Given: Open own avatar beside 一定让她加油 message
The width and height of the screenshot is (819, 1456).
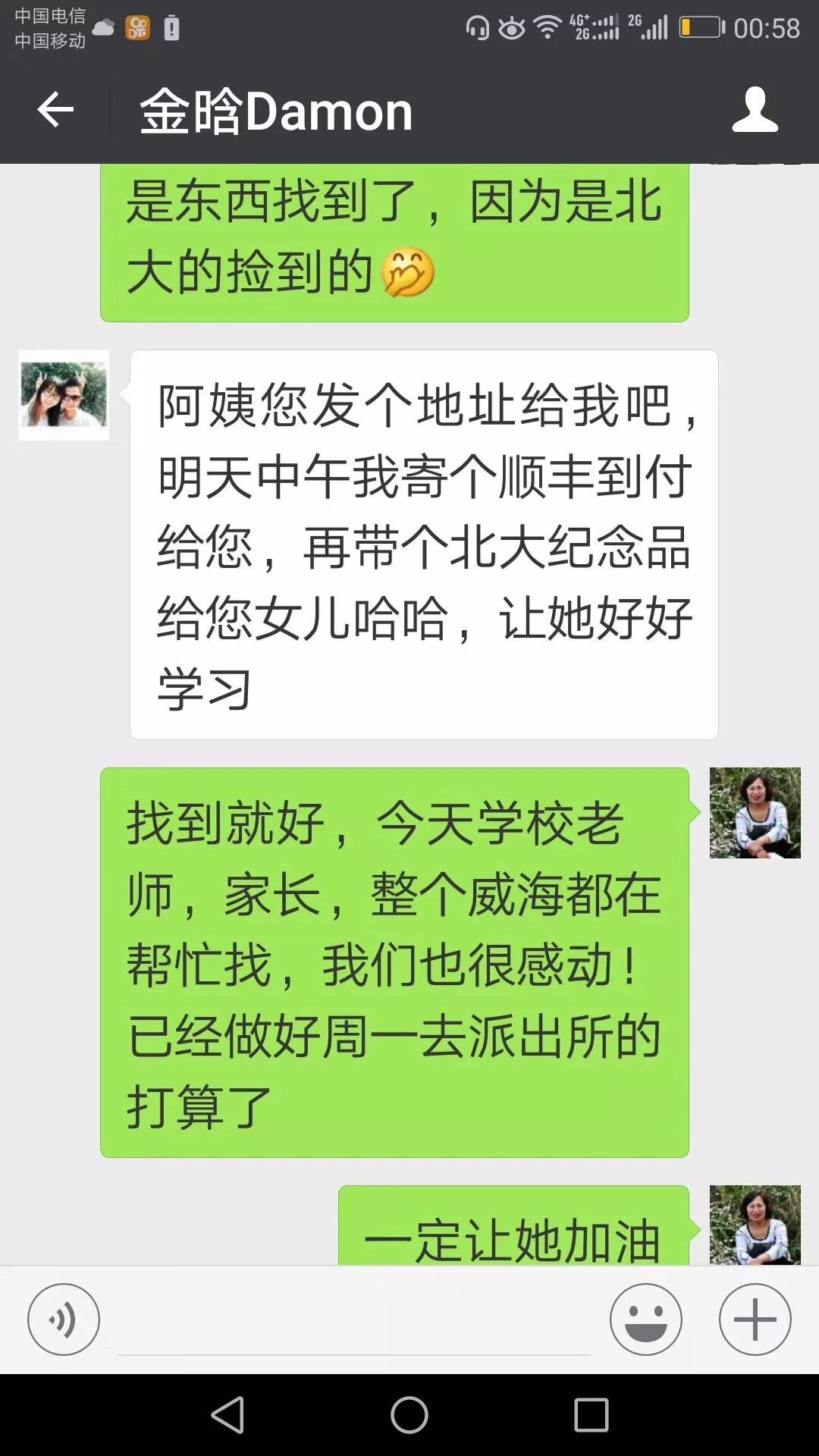Looking at the screenshot, I should (755, 1224).
